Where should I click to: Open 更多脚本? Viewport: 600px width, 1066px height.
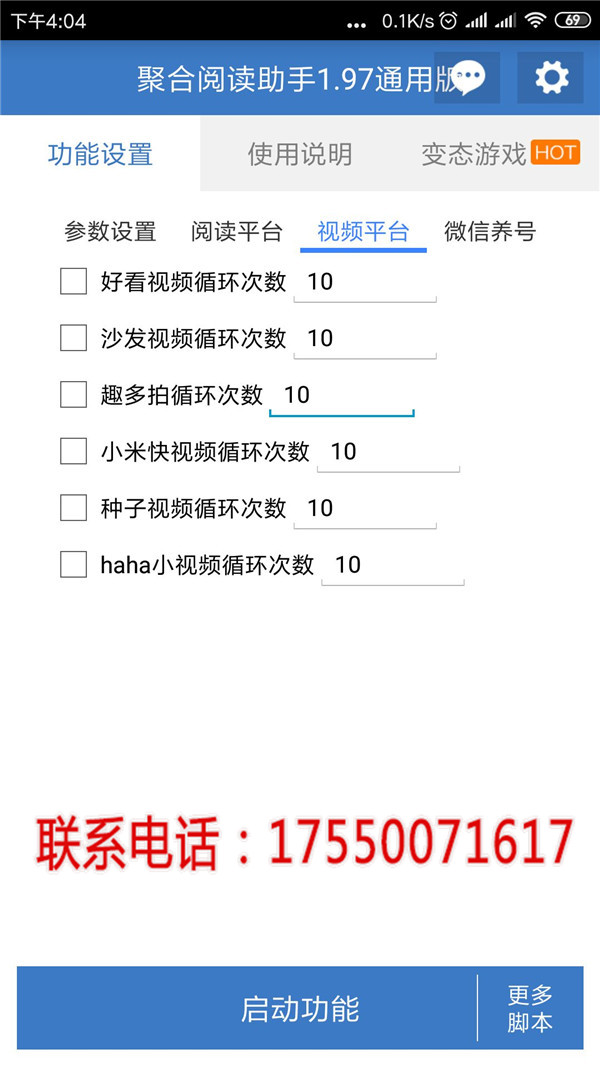click(x=531, y=1008)
